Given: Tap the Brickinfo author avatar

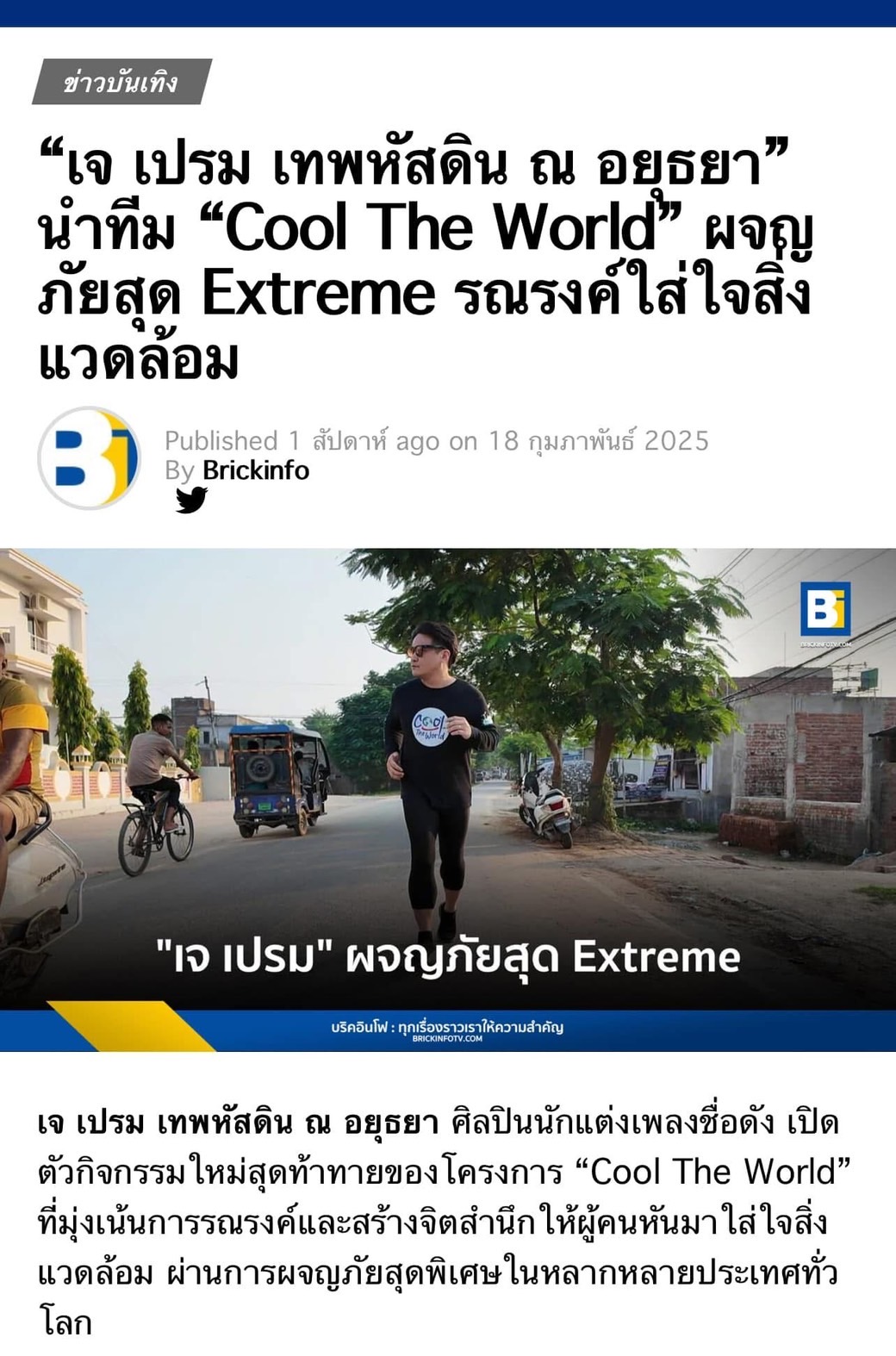Looking at the screenshot, I should pos(90,457).
